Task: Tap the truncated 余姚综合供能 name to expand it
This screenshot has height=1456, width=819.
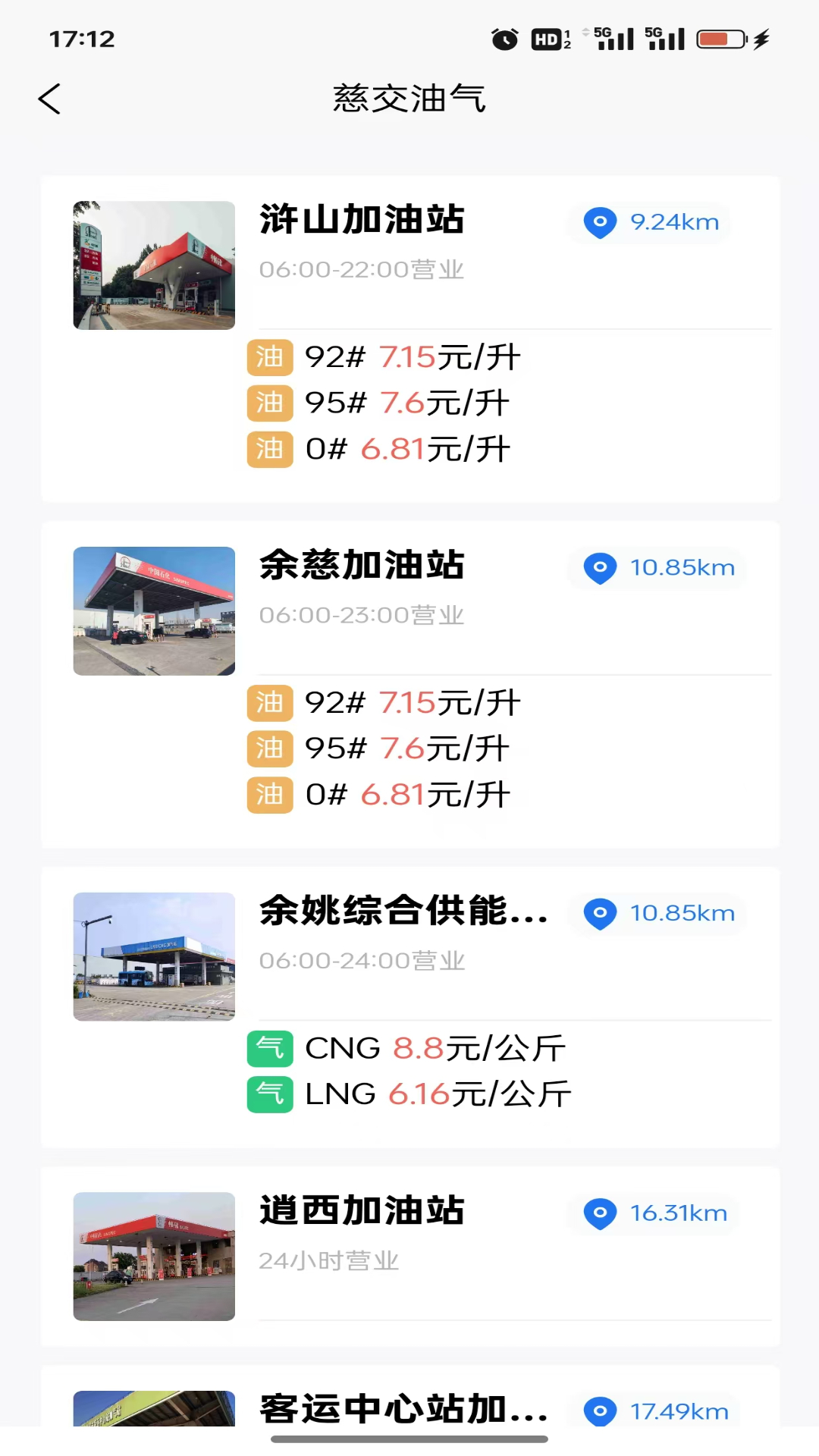Action: tap(403, 913)
